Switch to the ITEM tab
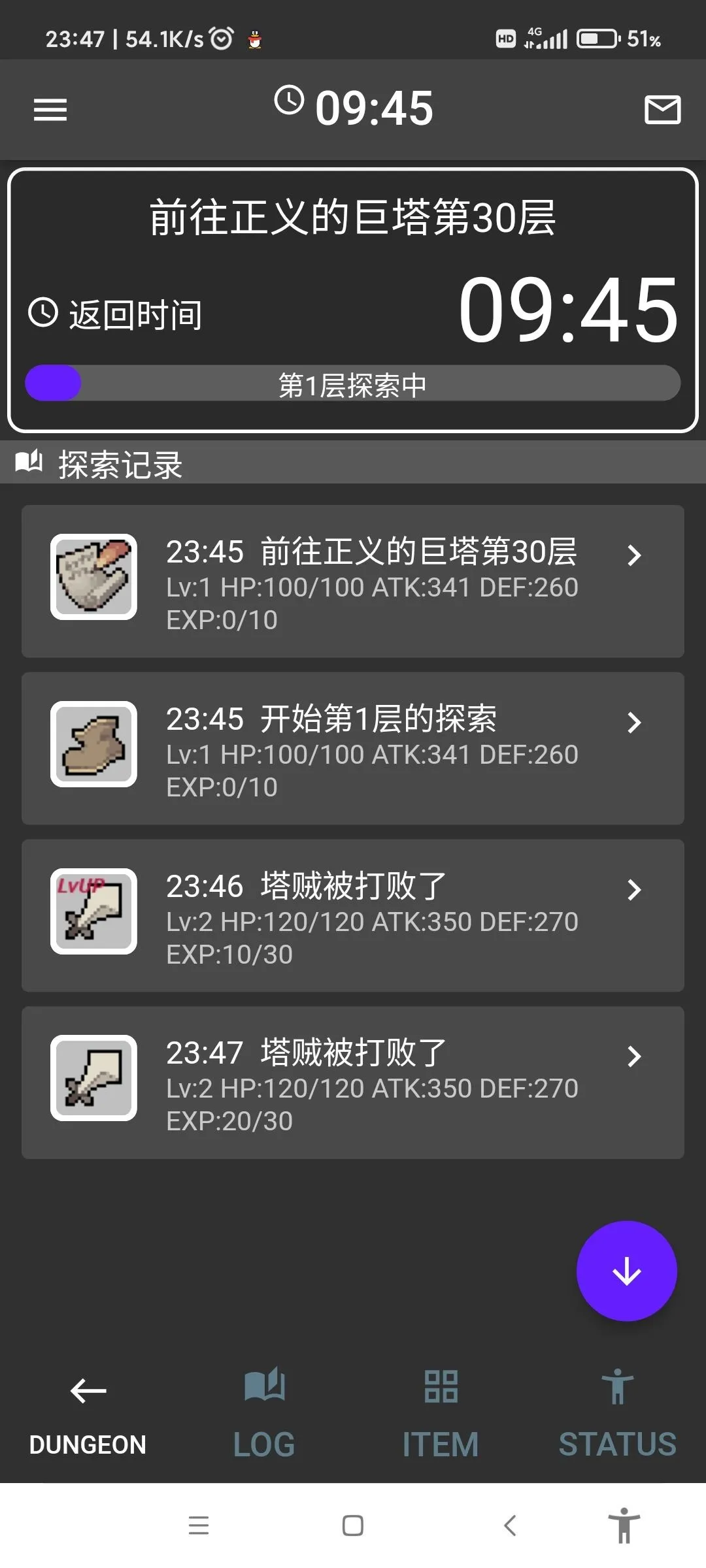706x1568 pixels. tap(441, 1414)
